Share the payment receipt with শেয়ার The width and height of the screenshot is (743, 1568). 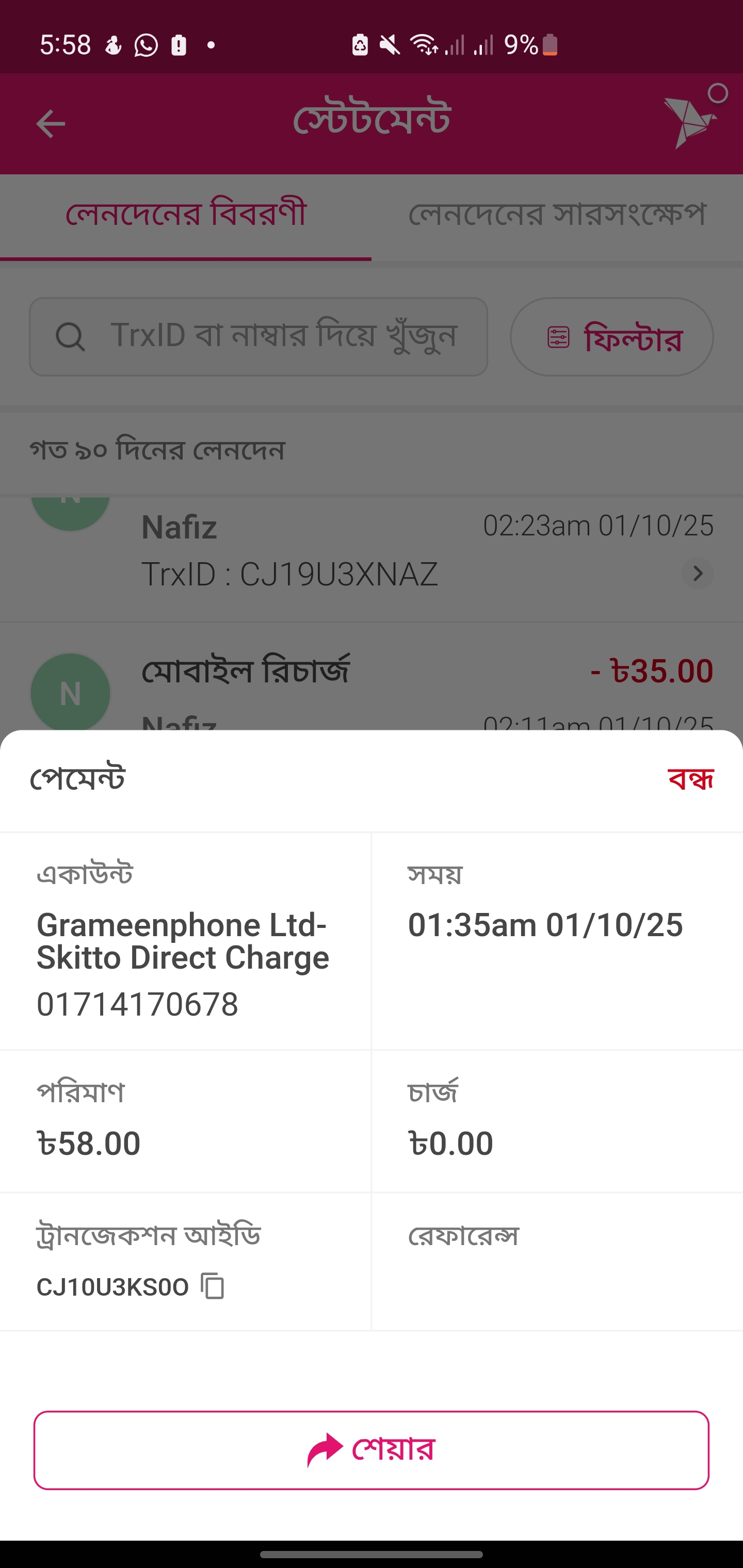click(x=372, y=1450)
